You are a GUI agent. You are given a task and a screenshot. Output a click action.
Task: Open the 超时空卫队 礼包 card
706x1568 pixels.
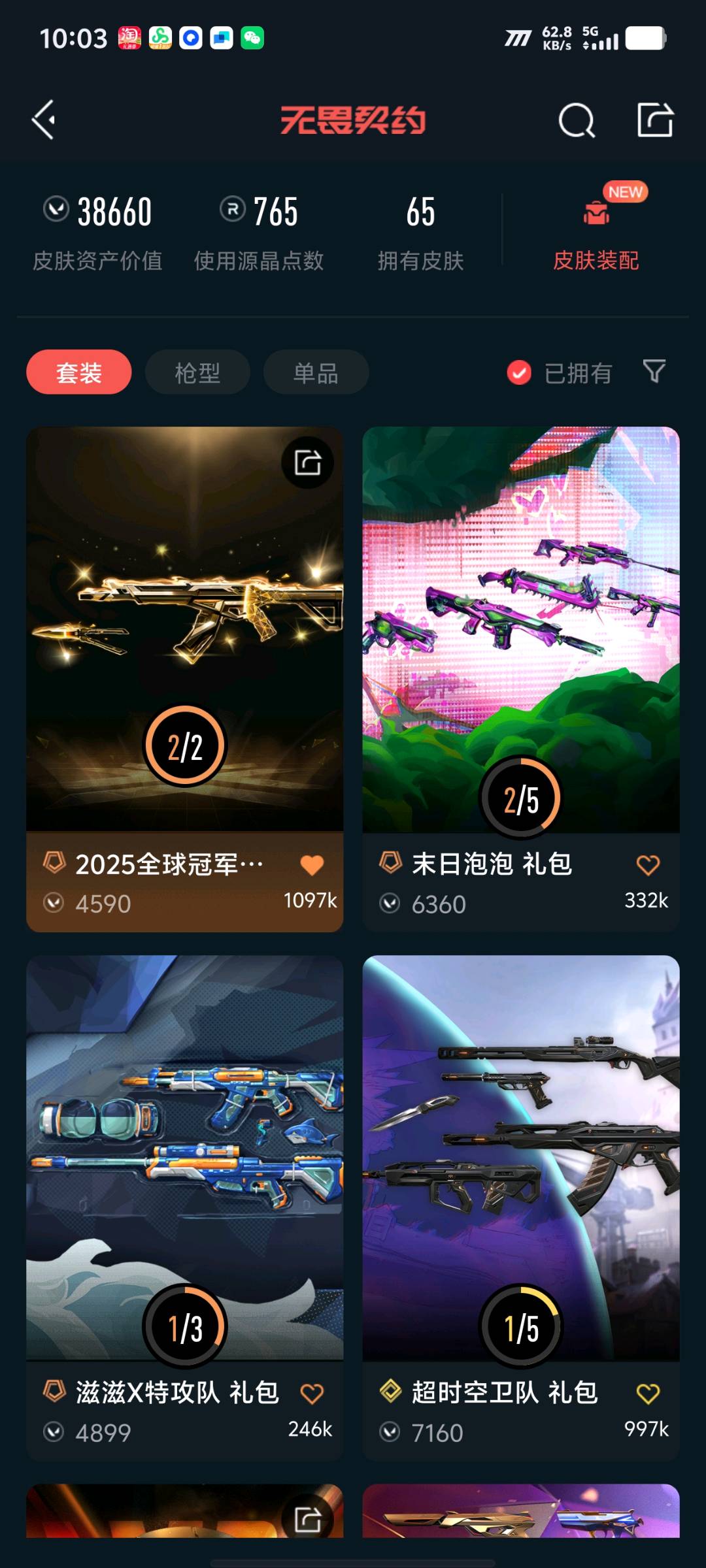520,1156
